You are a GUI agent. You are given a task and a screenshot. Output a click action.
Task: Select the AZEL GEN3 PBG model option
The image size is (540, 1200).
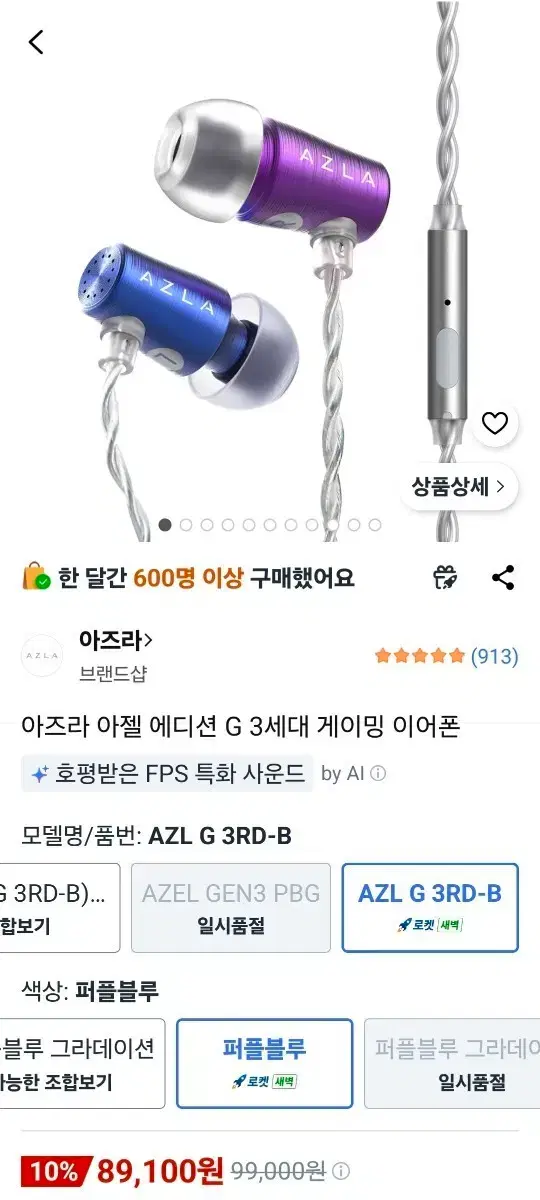click(x=231, y=907)
